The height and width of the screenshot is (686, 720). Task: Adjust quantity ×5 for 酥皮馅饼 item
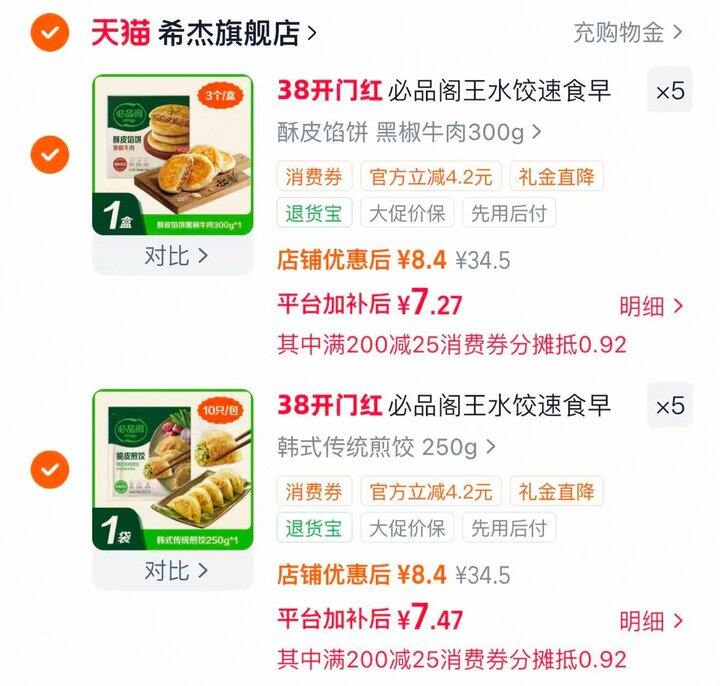(670, 91)
